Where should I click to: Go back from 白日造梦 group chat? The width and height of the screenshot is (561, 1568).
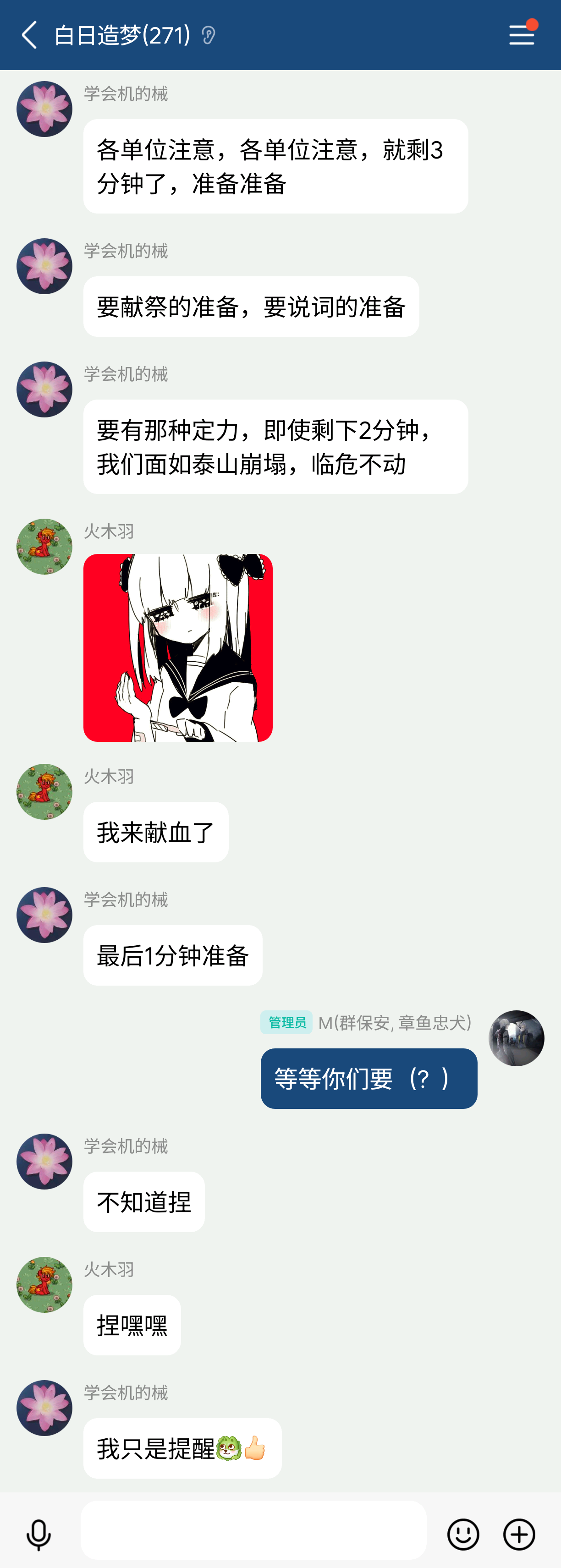pyautogui.click(x=29, y=35)
